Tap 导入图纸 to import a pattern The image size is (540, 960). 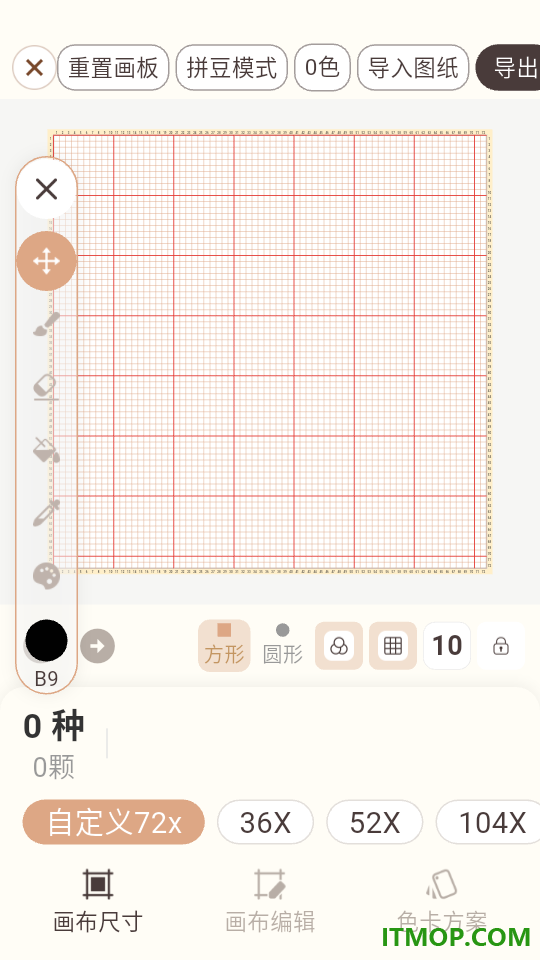tap(413, 67)
